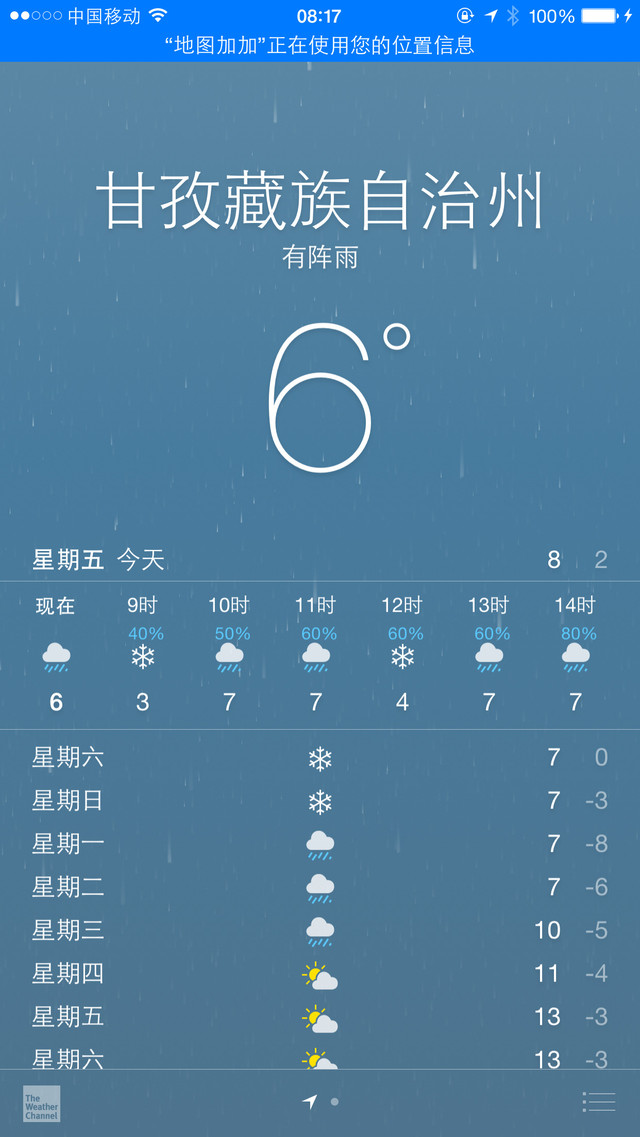Select the page indicator dots
This screenshot has width=640, height=1137.
point(320,1102)
